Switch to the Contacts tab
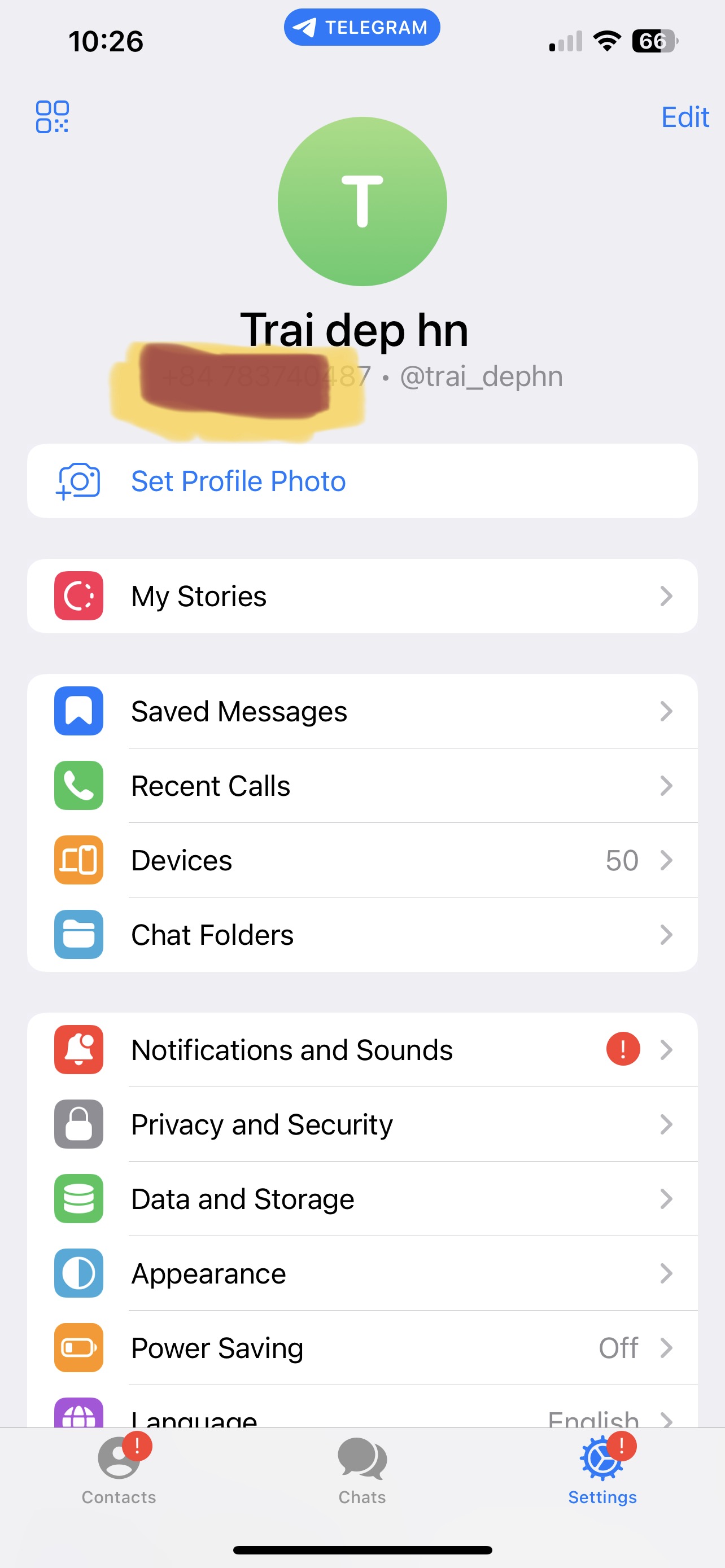The height and width of the screenshot is (1568, 725). point(119,1469)
